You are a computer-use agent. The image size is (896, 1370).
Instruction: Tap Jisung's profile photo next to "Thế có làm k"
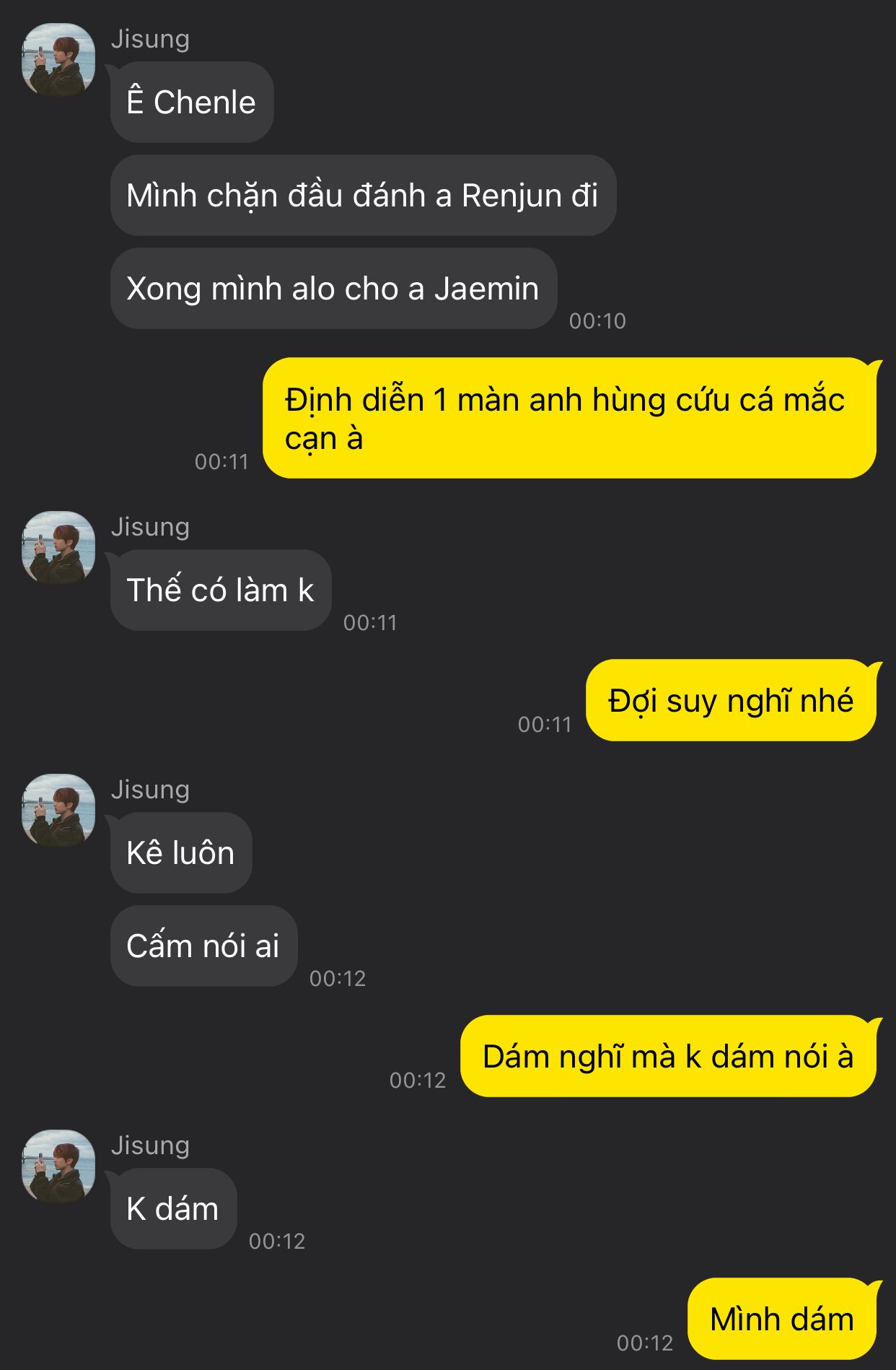click(58, 548)
